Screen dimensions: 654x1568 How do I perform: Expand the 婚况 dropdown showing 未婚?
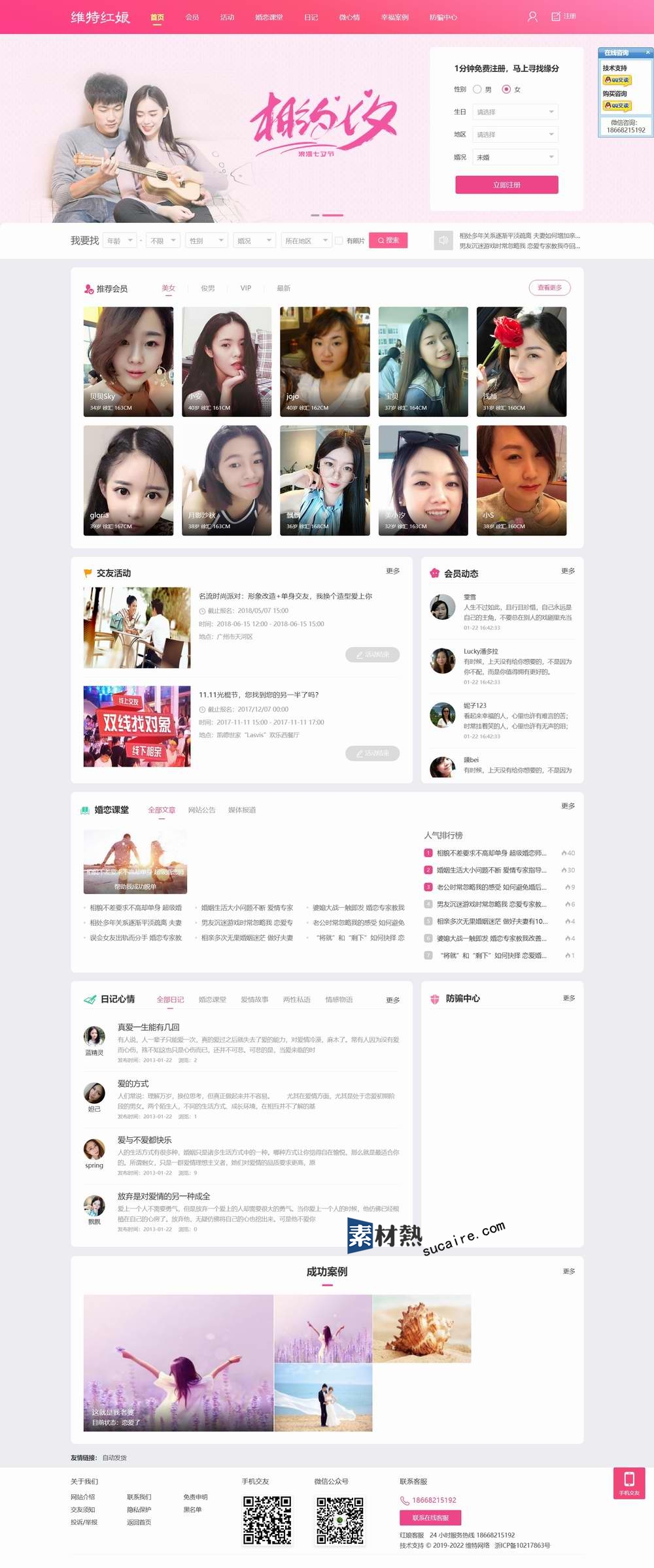pos(515,157)
